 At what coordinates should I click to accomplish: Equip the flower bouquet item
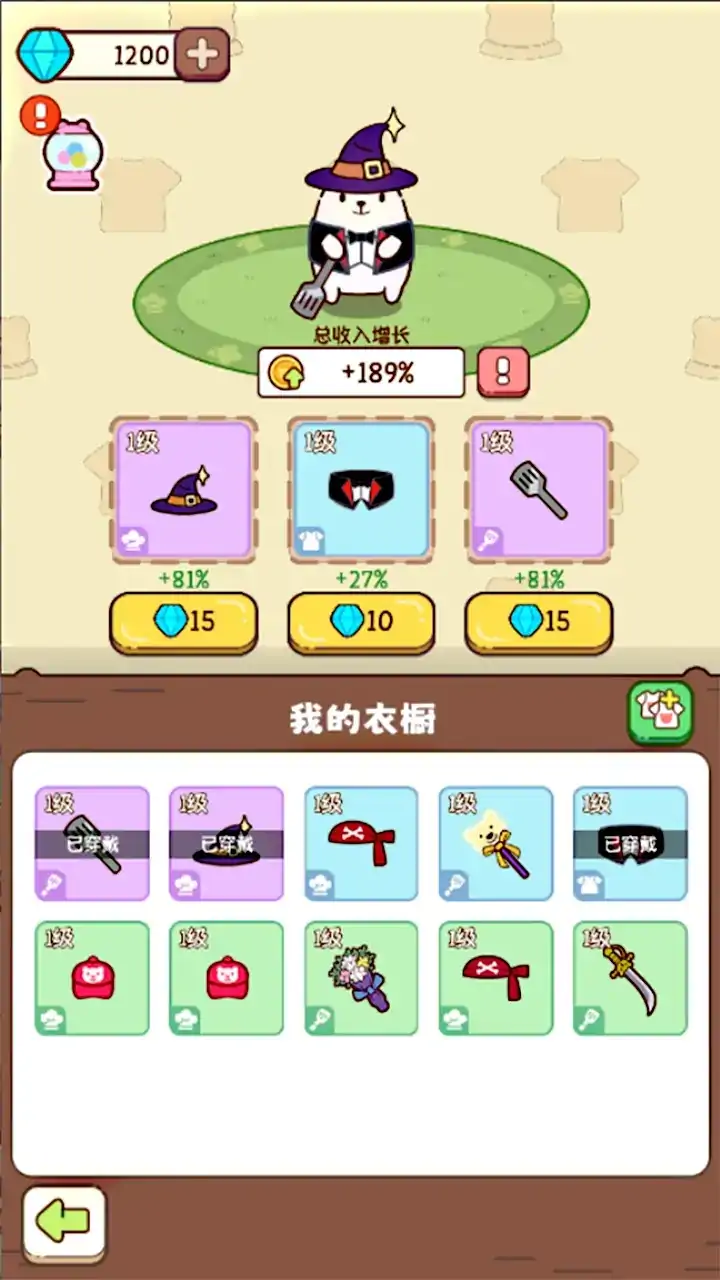click(361, 978)
